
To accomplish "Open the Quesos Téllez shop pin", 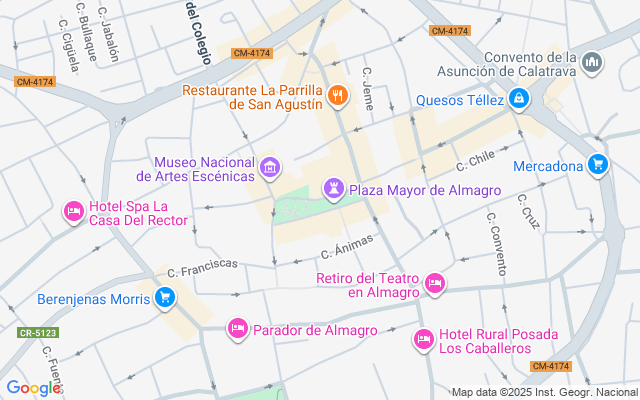I will [x=519, y=98].
